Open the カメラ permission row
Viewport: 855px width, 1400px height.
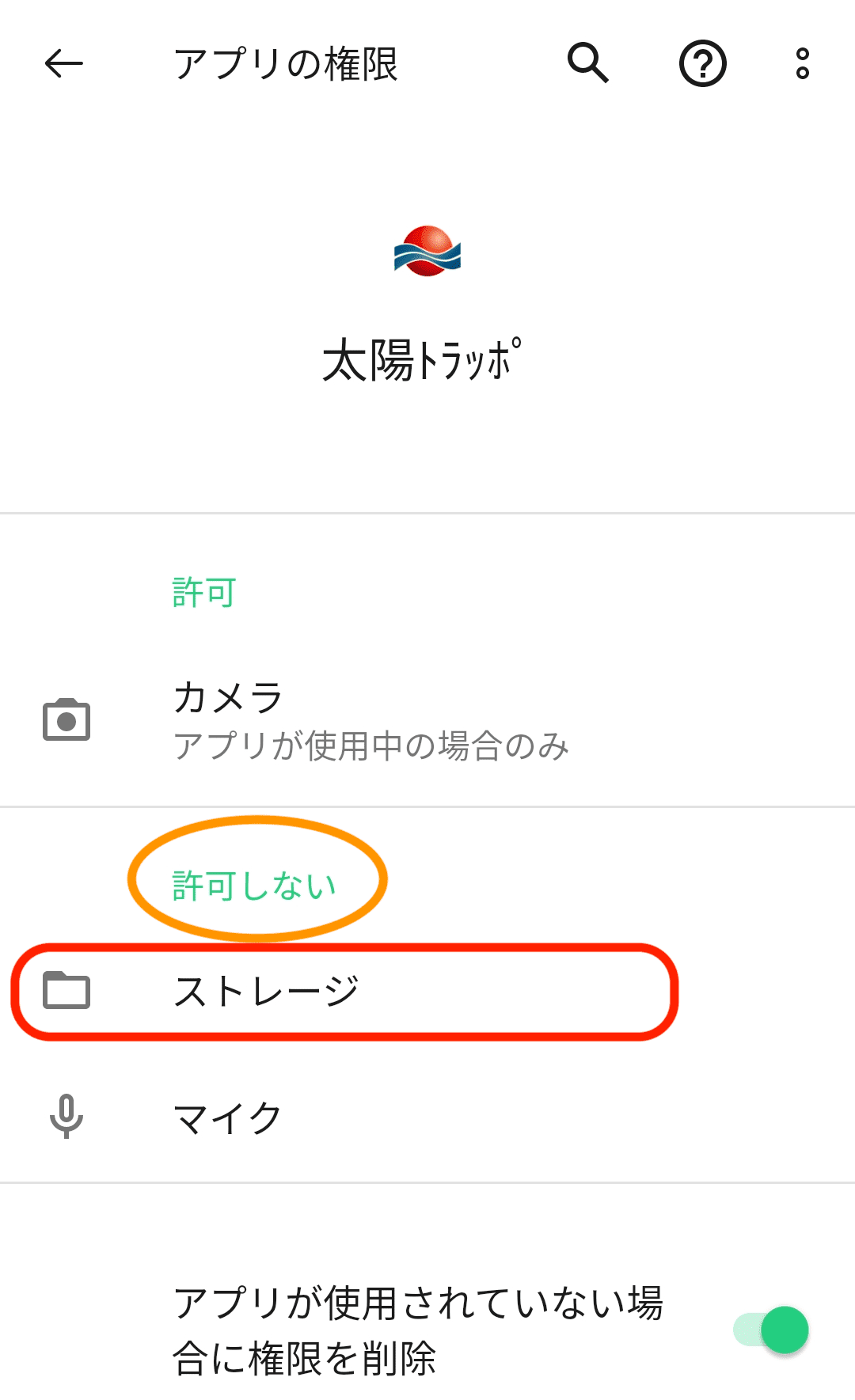(x=427, y=720)
